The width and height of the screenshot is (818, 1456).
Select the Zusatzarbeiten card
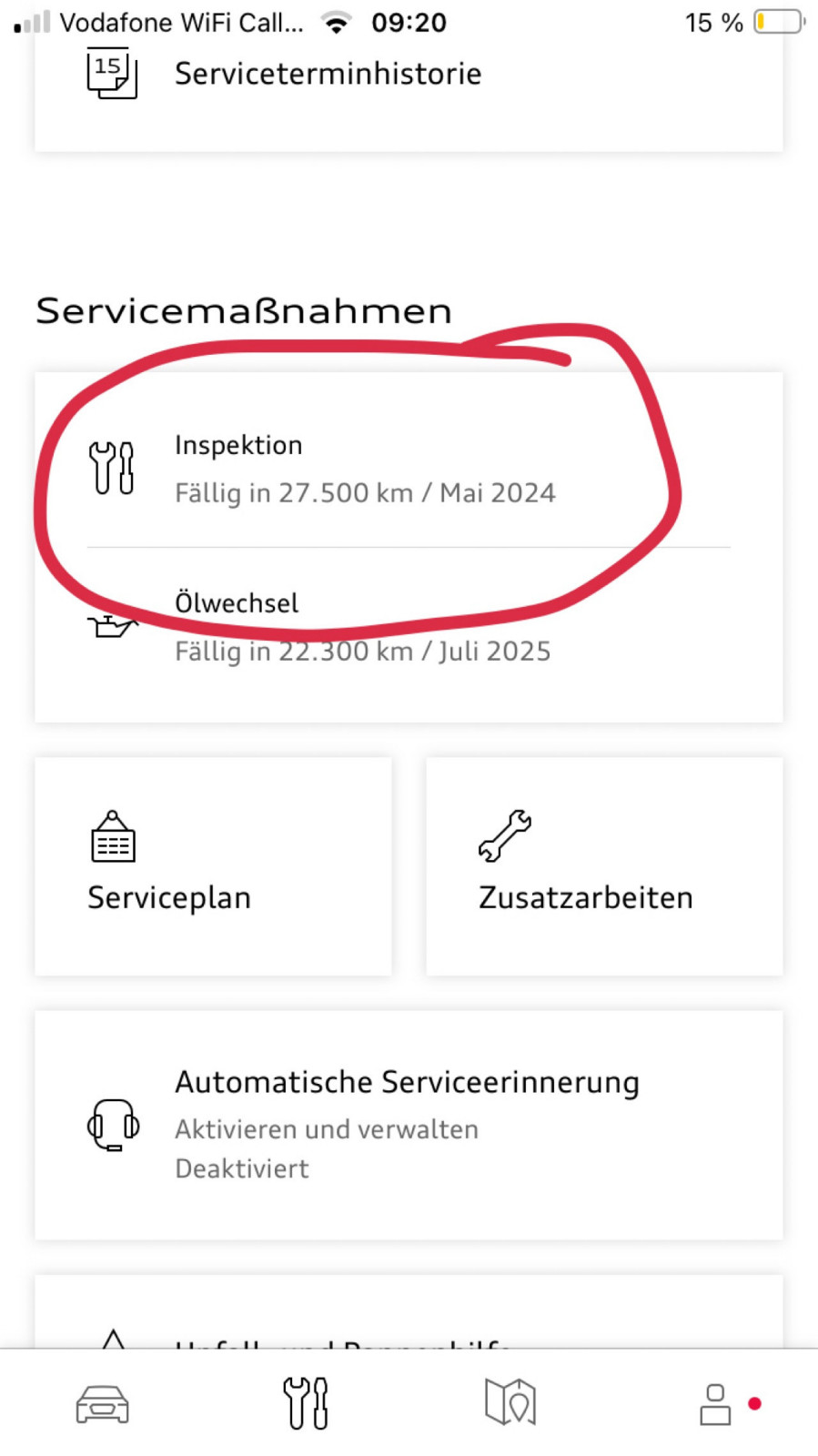click(x=603, y=866)
